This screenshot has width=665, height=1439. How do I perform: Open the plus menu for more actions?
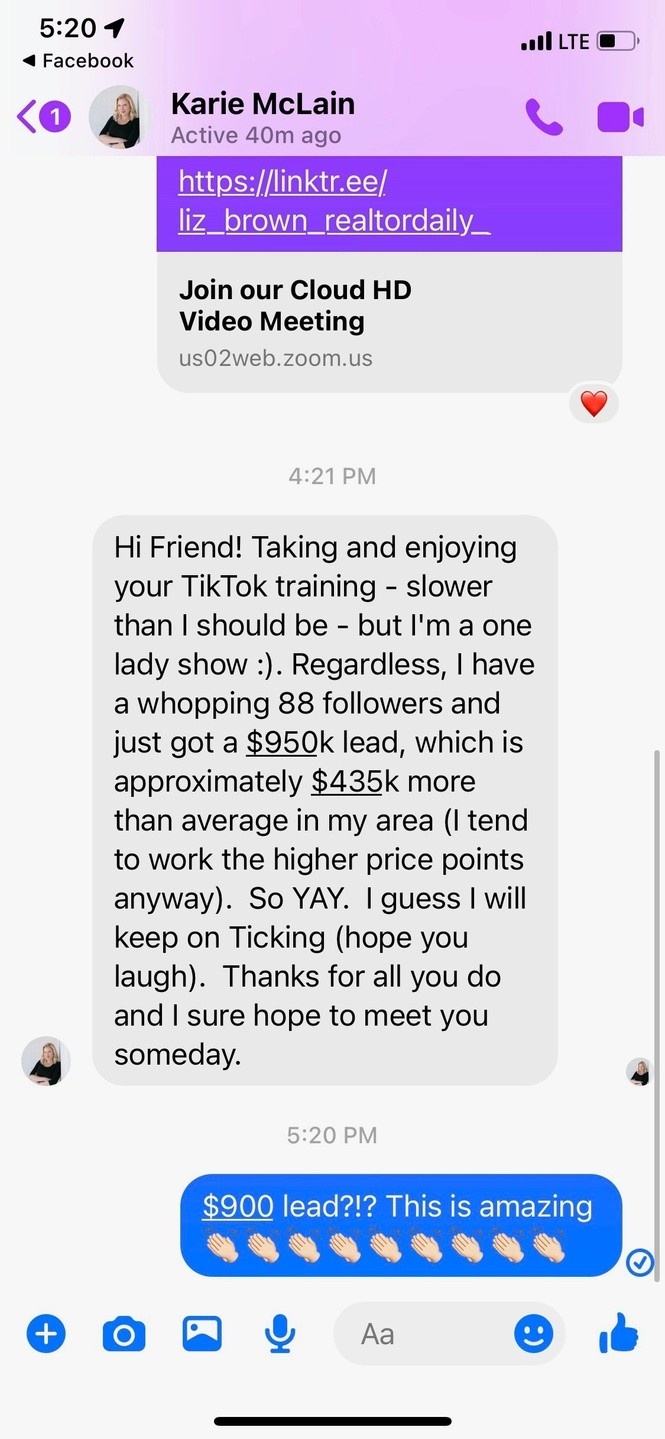46,1333
